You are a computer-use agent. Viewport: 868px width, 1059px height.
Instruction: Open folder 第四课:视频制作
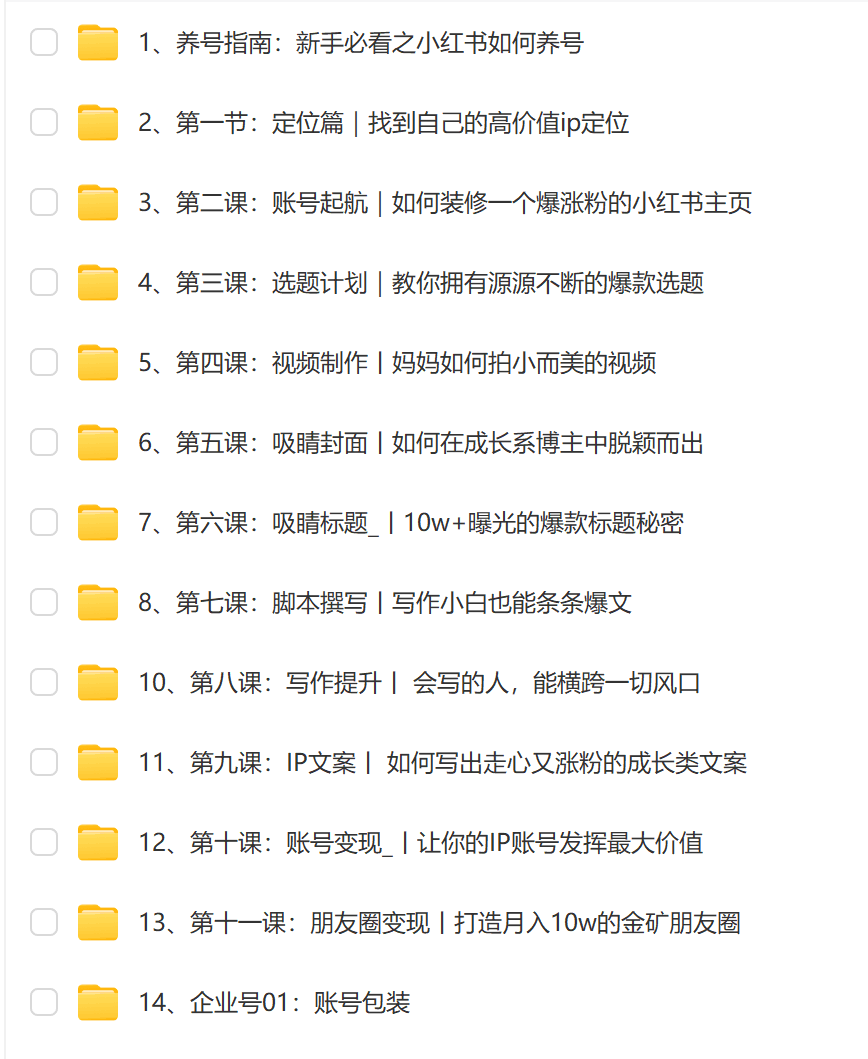coord(397,363)
